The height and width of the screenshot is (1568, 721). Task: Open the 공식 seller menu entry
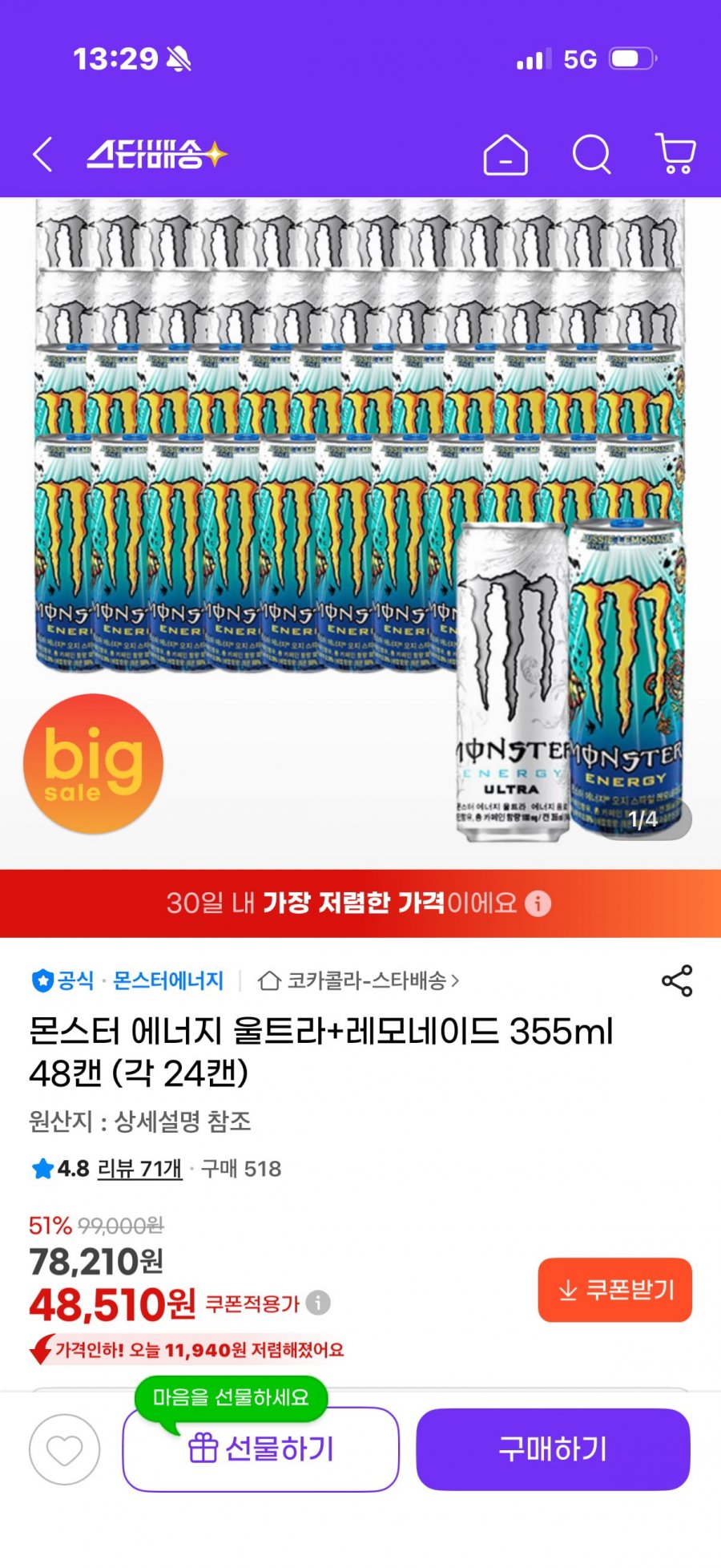click(x=70, y=981)
